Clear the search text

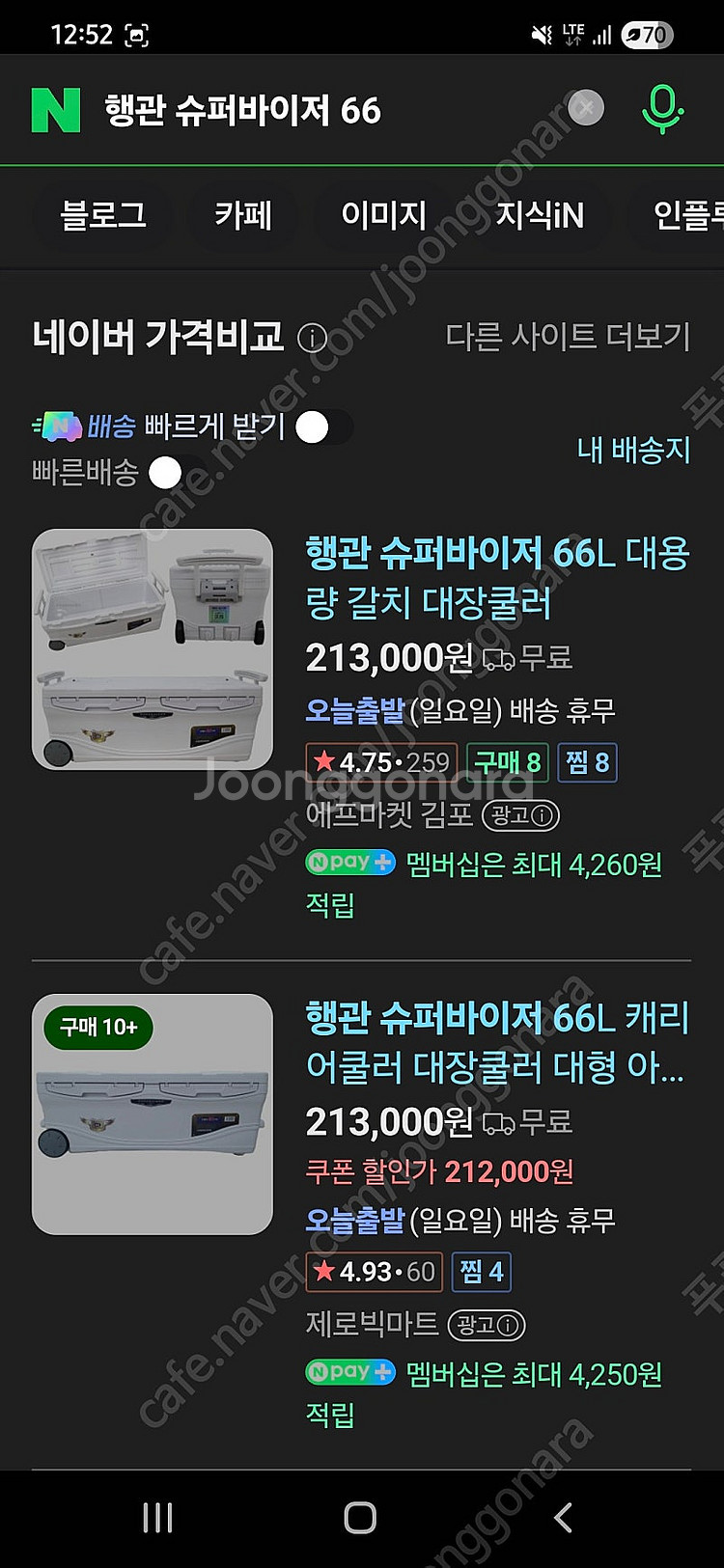[x=584, y=108]
